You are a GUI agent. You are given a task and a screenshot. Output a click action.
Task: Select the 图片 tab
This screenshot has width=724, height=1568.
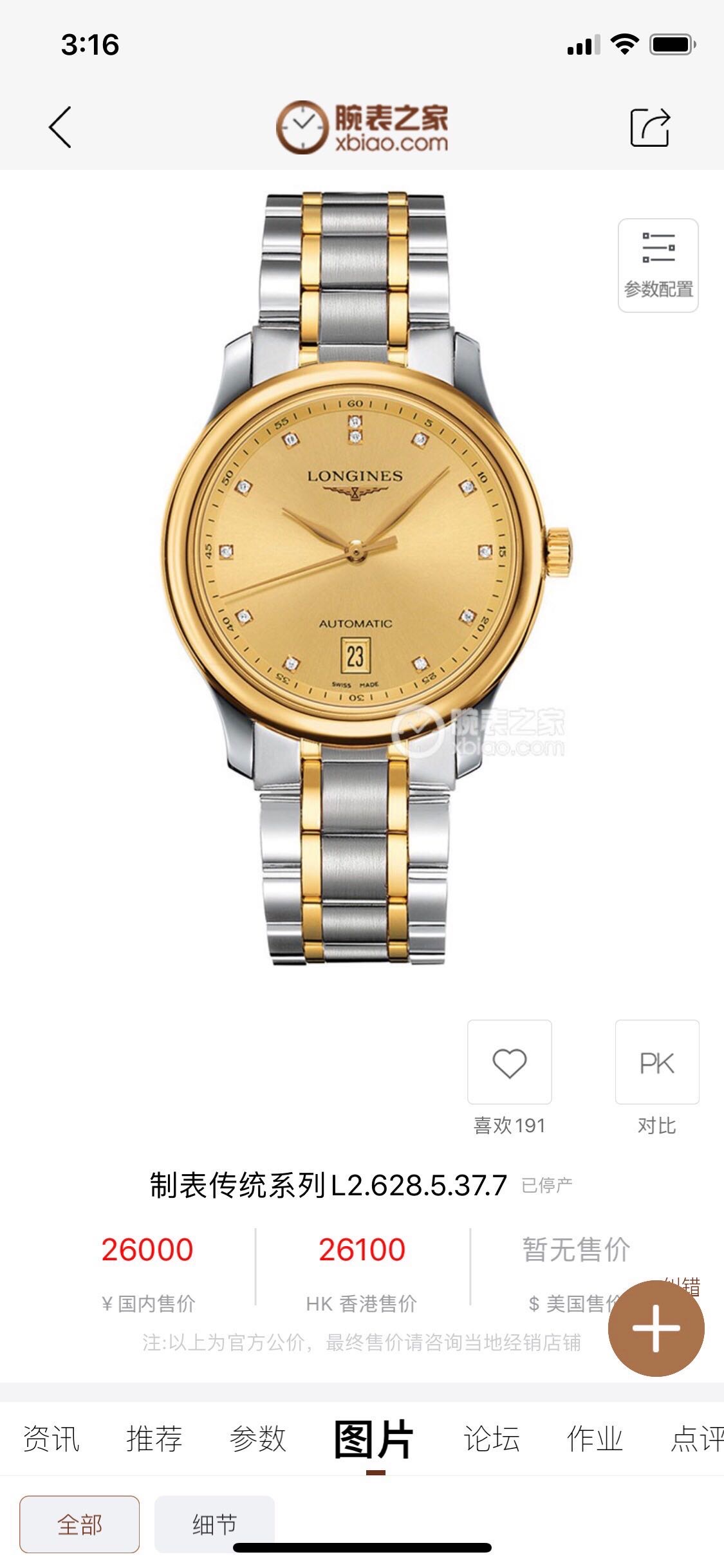coord(374,1439)
